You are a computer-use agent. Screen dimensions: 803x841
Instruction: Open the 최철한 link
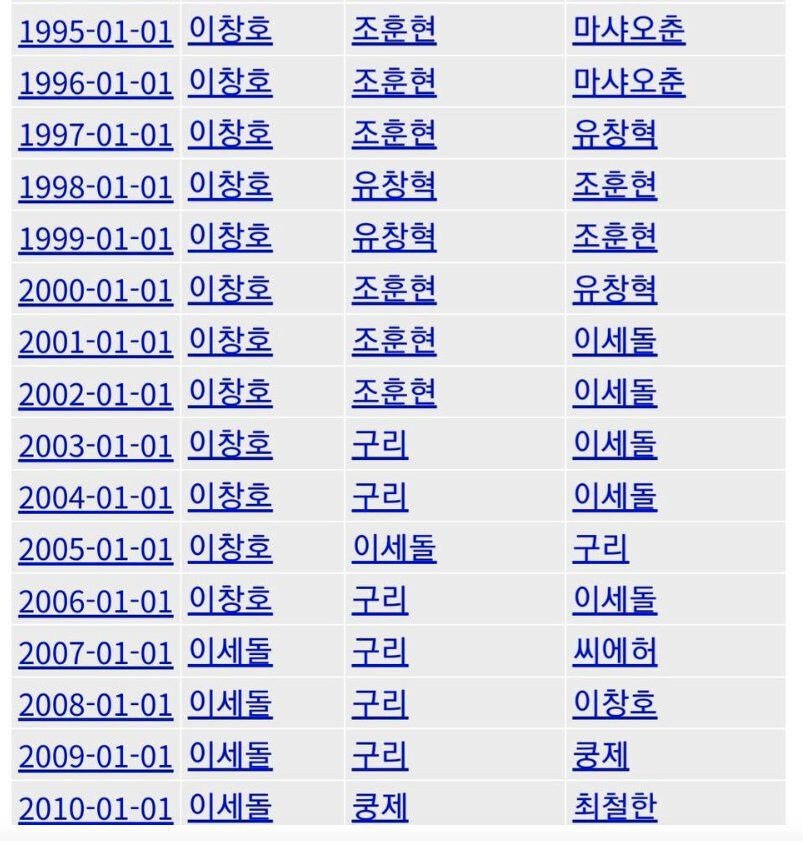click(614, 807)
